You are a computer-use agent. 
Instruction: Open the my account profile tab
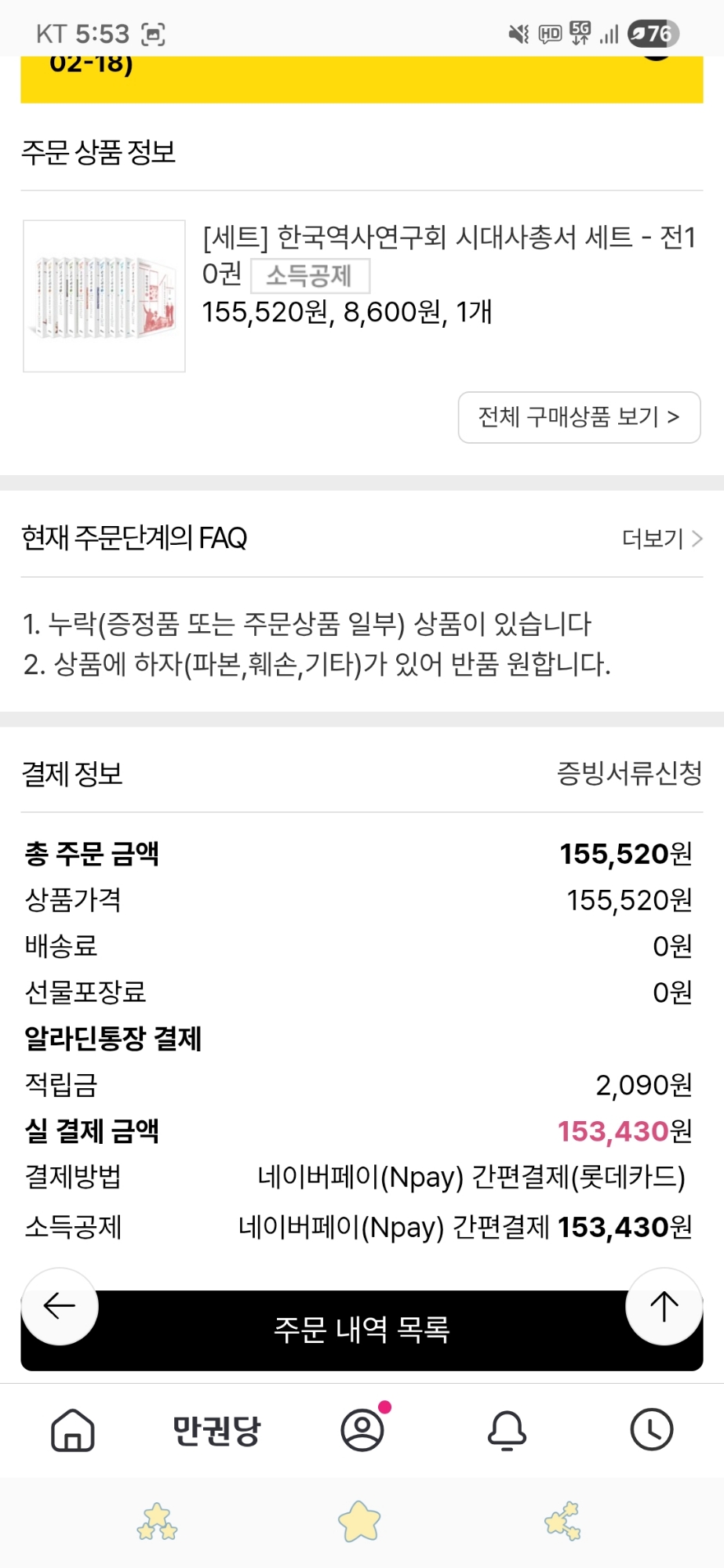pos(362,1429)
